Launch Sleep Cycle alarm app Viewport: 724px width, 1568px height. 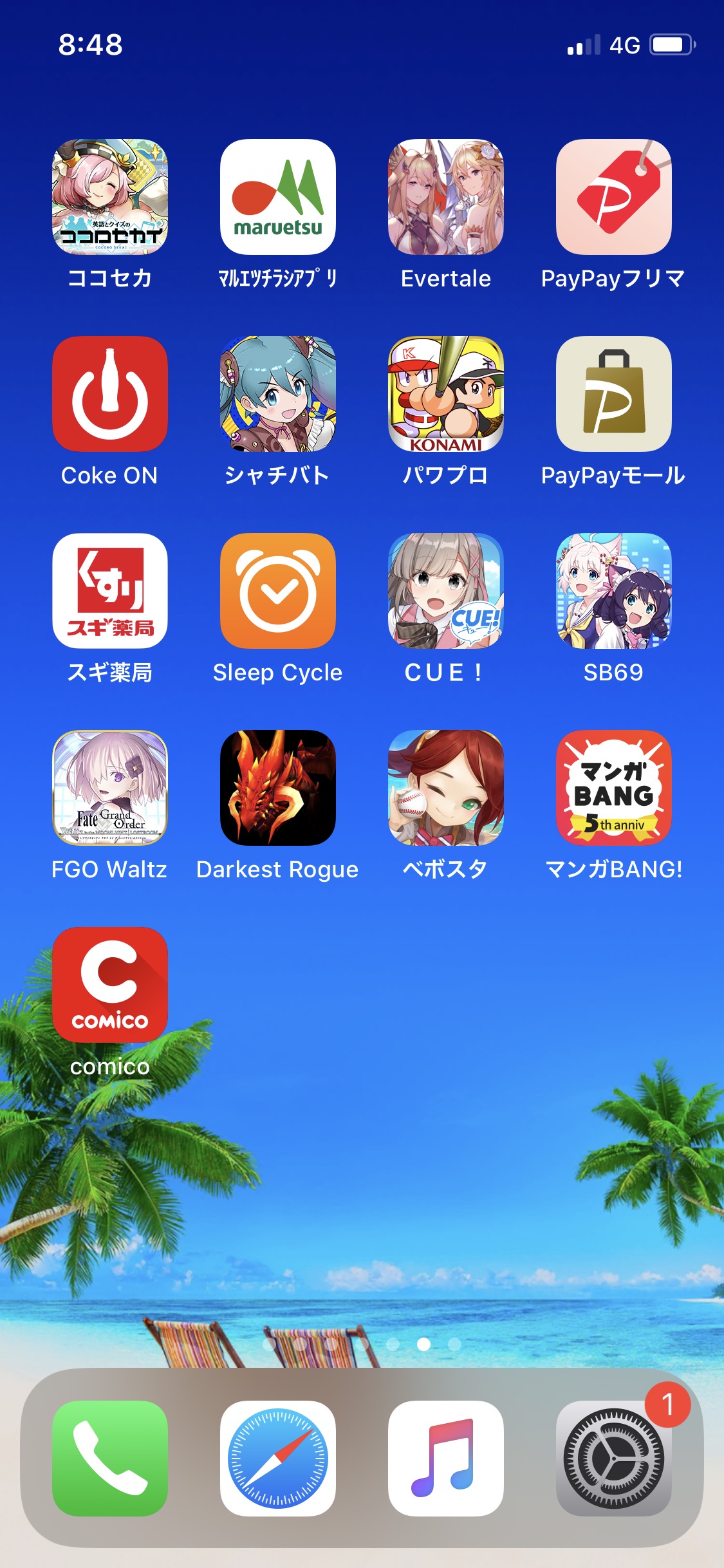tap(278, 591)
